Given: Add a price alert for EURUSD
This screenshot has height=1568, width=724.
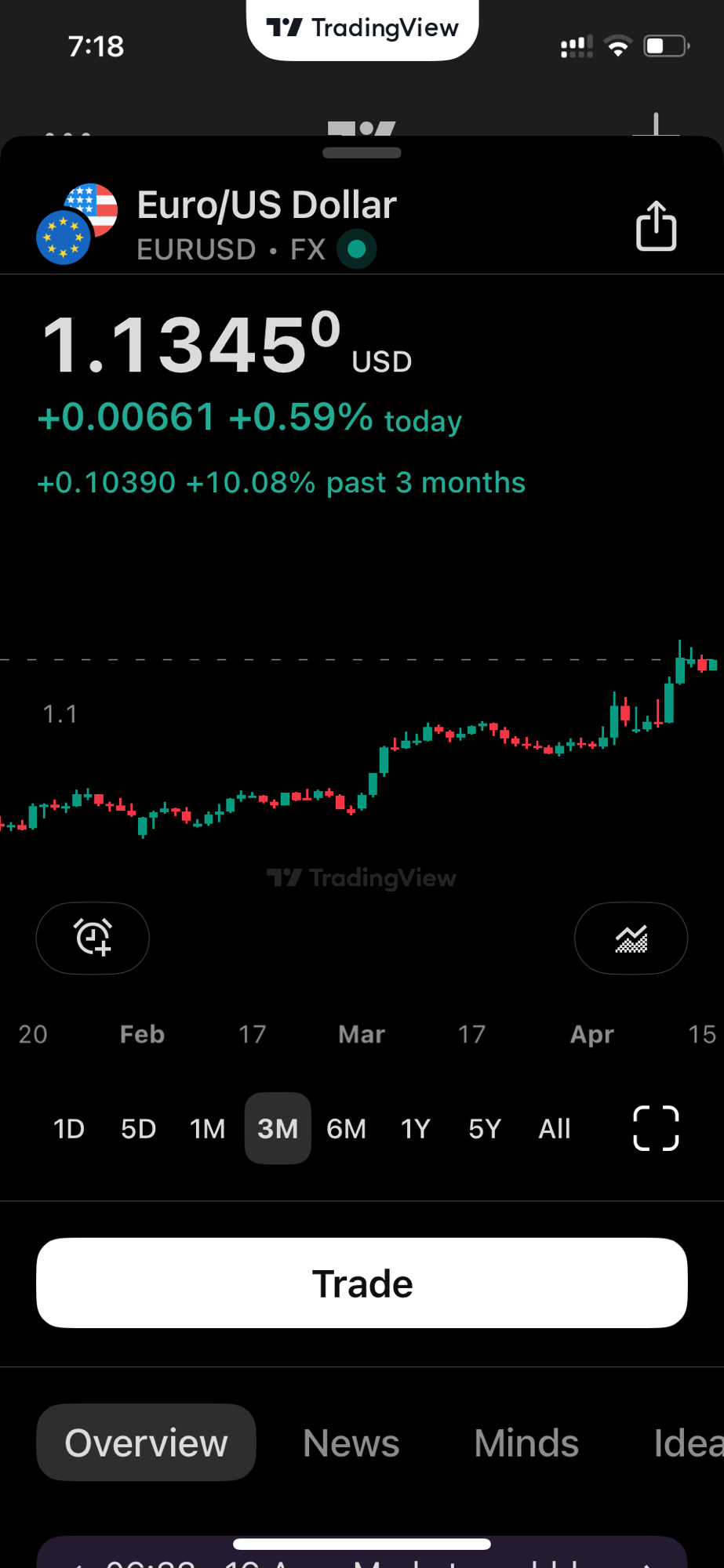Looking at the screenshot, I should click(x=93, y=938).
